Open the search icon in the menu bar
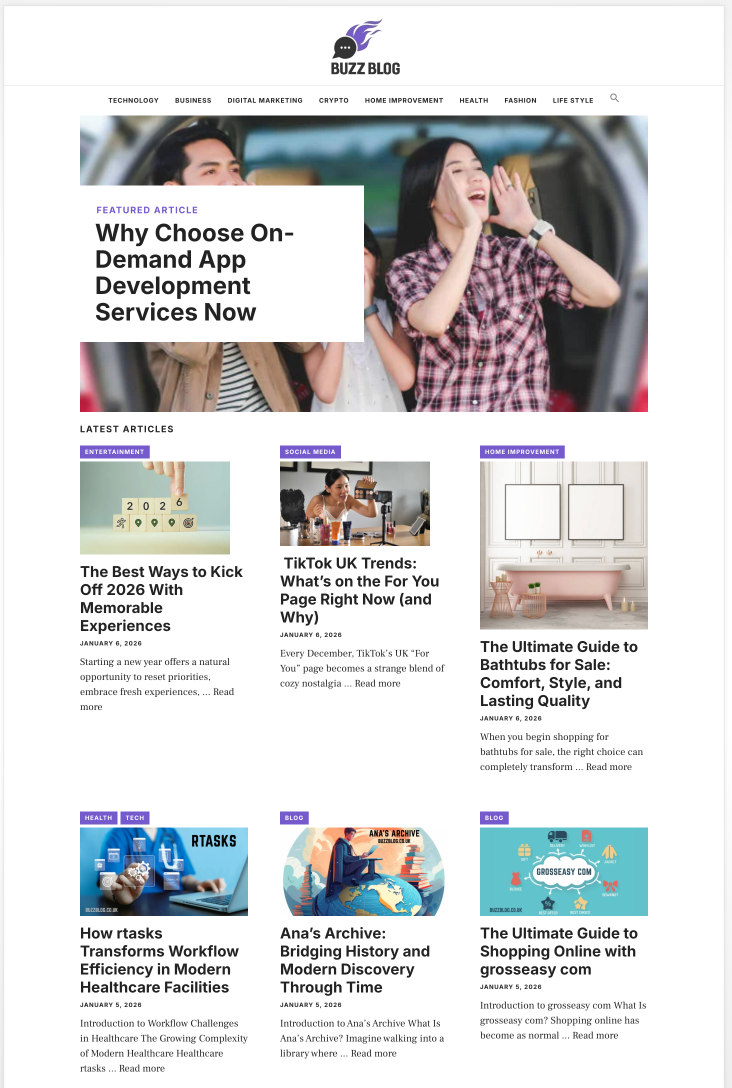 [x=614, y=99]
